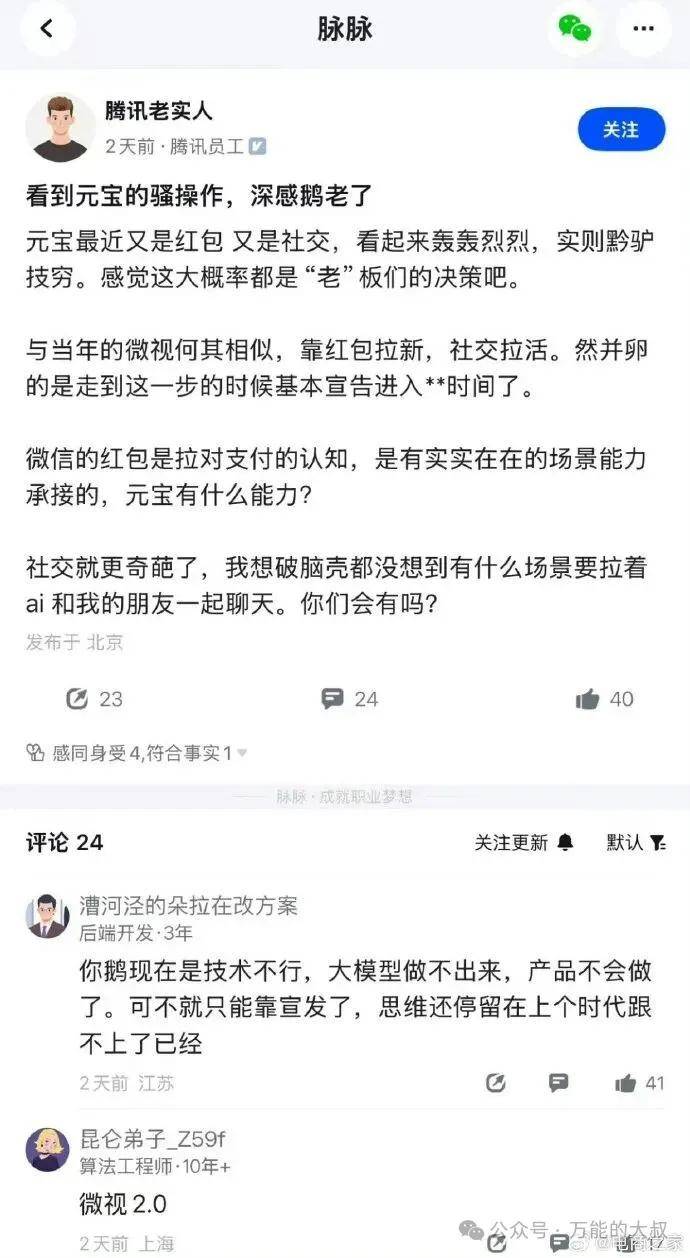View 漕河泾的朵拉在改方案's profile avatar

[48, 915]
